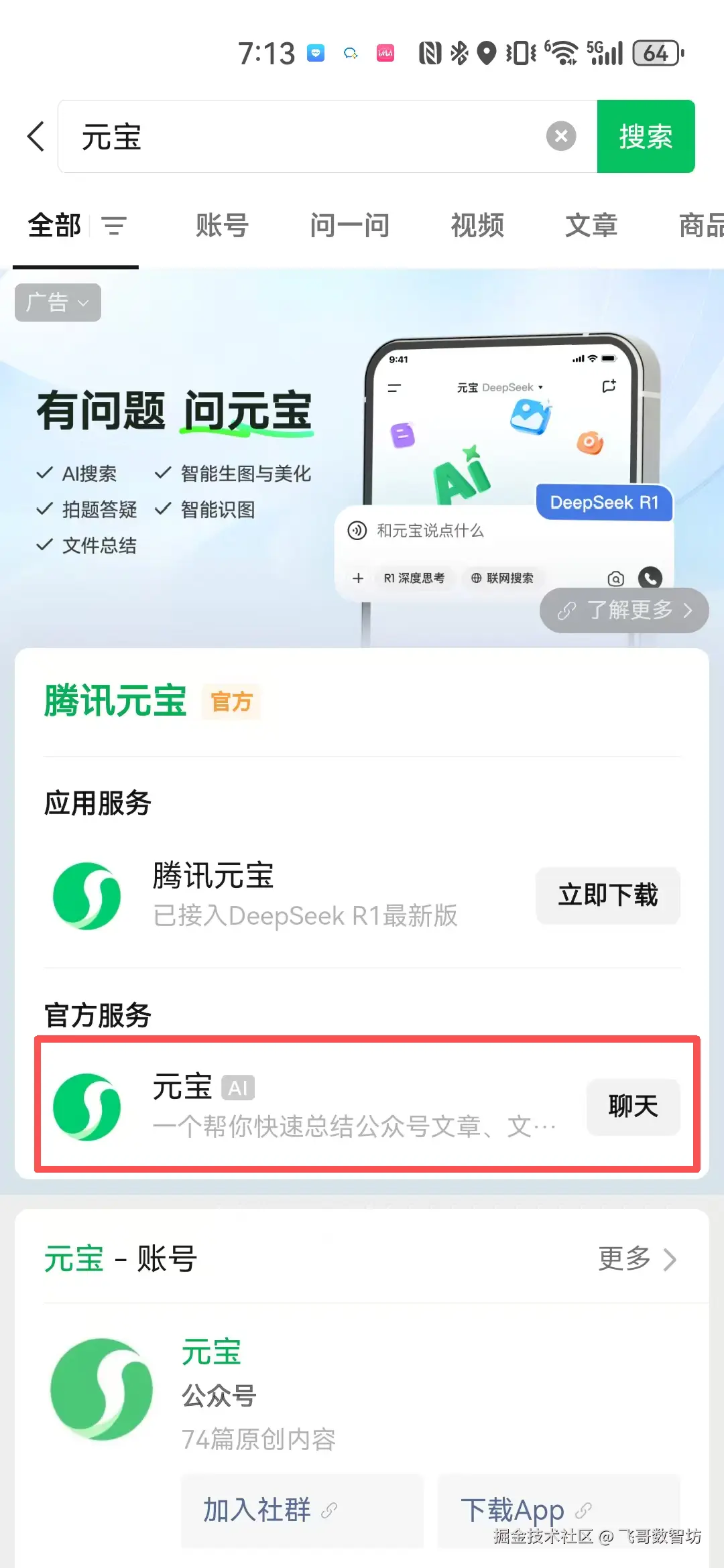Tap the green 搜索 button
The height and width of the screenshot is (1568, 724).
pyautogui.click(x=646, y=137)
